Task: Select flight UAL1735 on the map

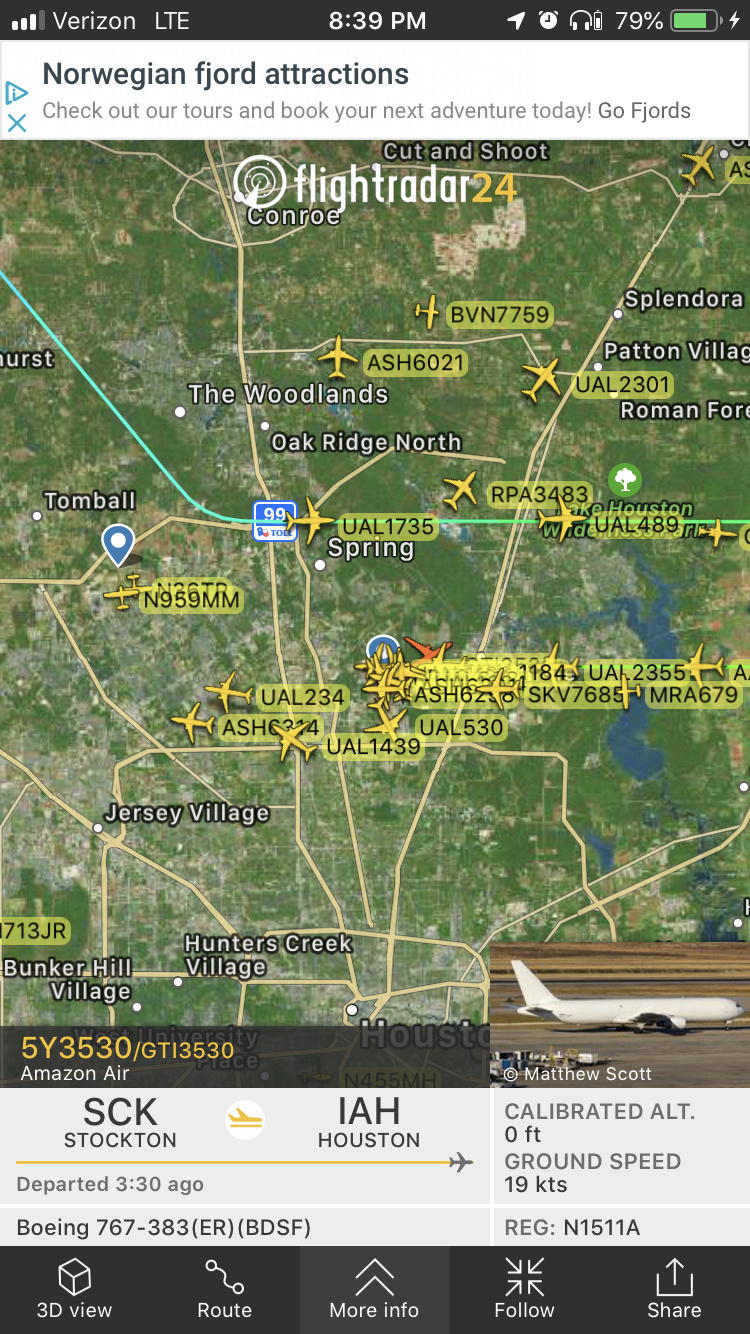Action: point(312,521)
